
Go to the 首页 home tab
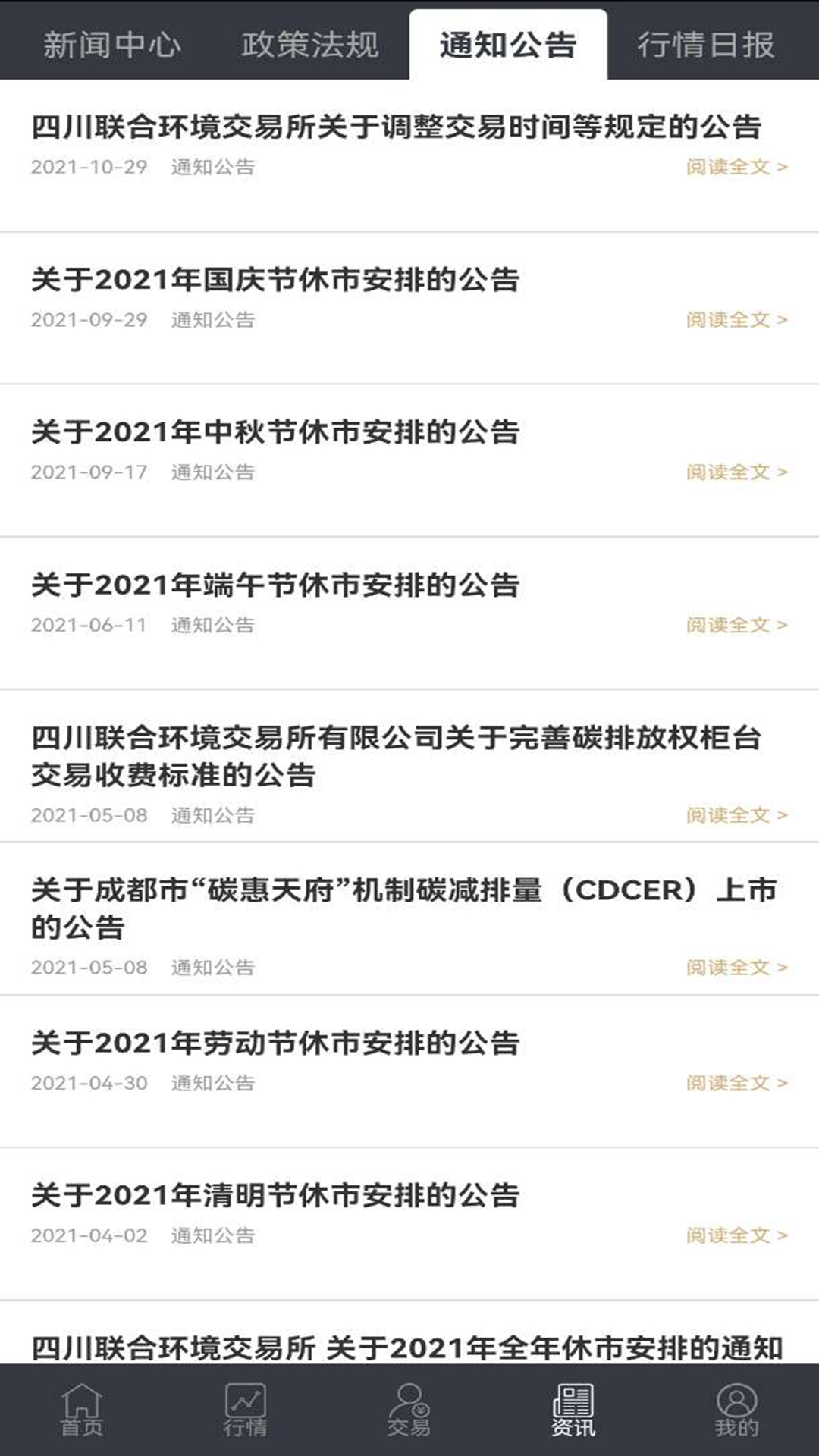[82, 1410]
